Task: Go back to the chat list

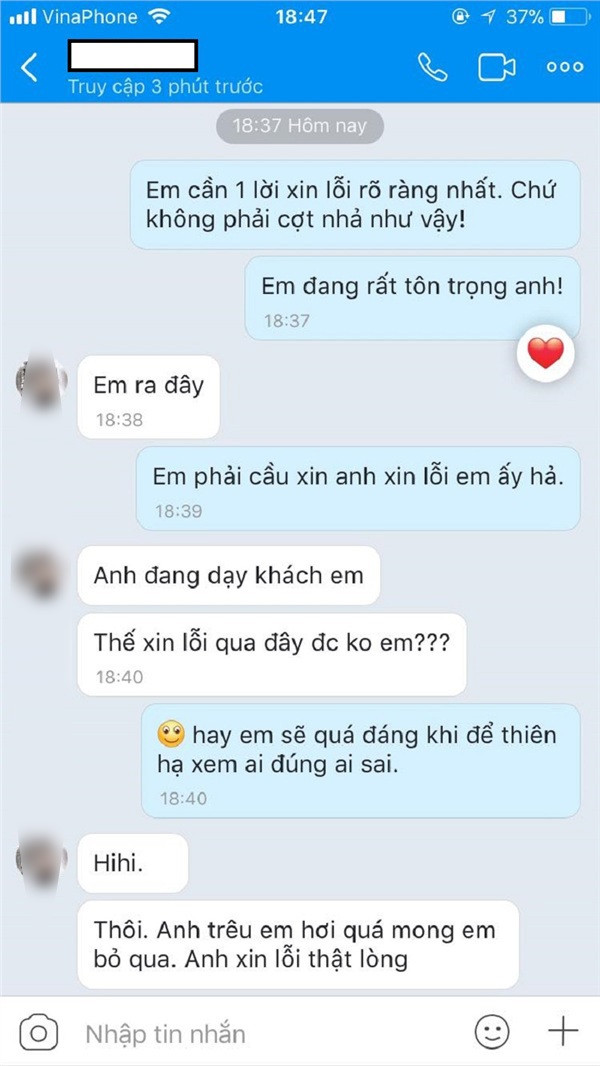Action: coord(30,68)
